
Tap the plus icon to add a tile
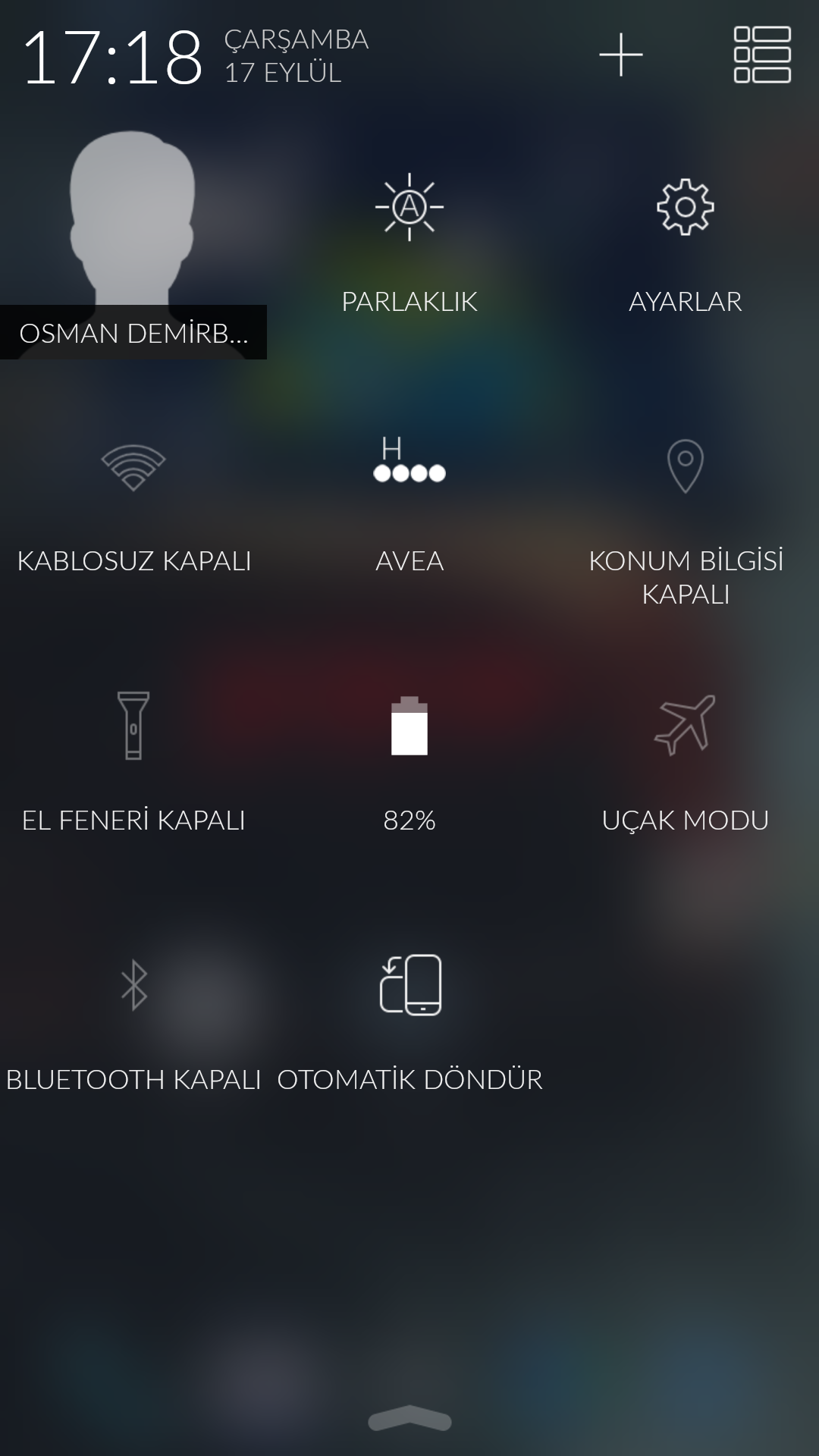click(621, 55)
